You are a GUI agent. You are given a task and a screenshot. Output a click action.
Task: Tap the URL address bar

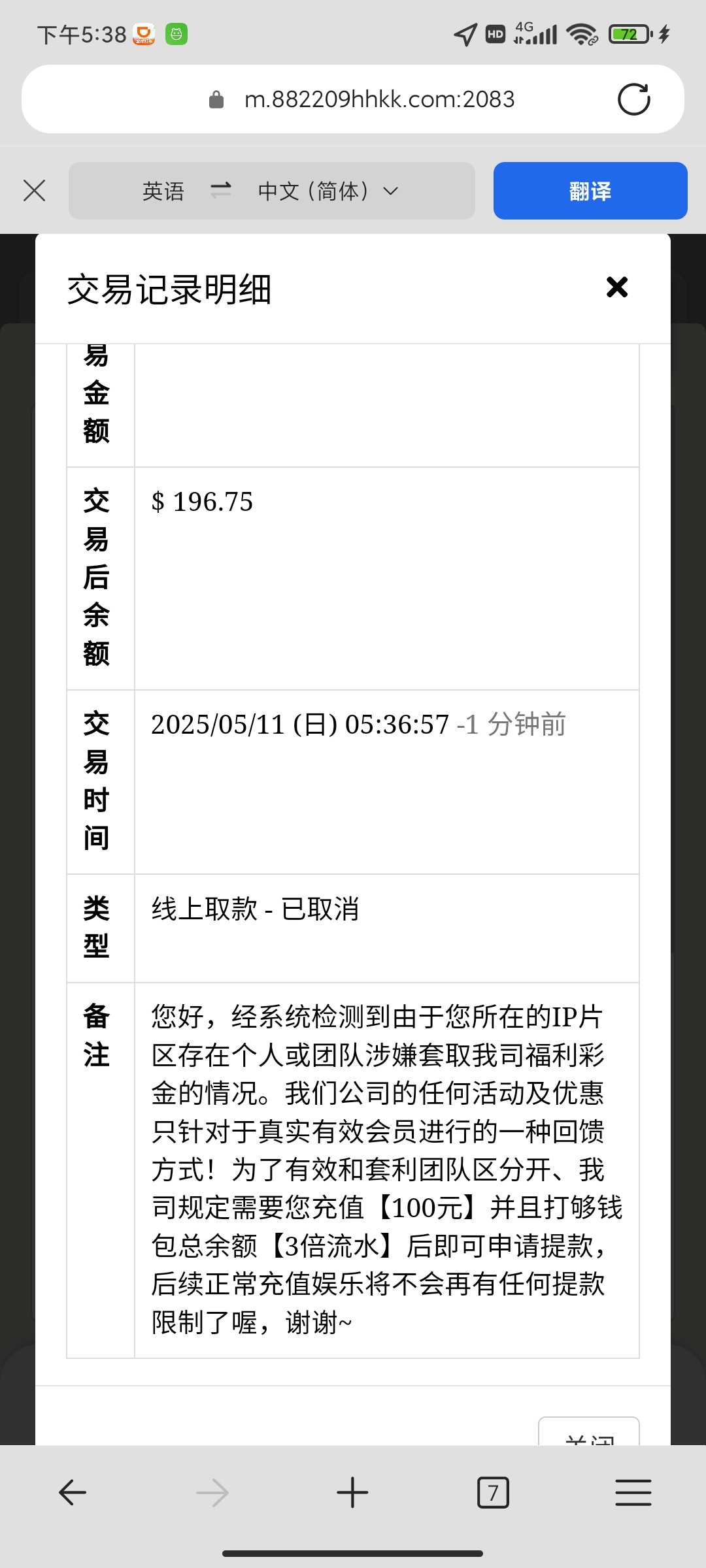click(353, 99)
